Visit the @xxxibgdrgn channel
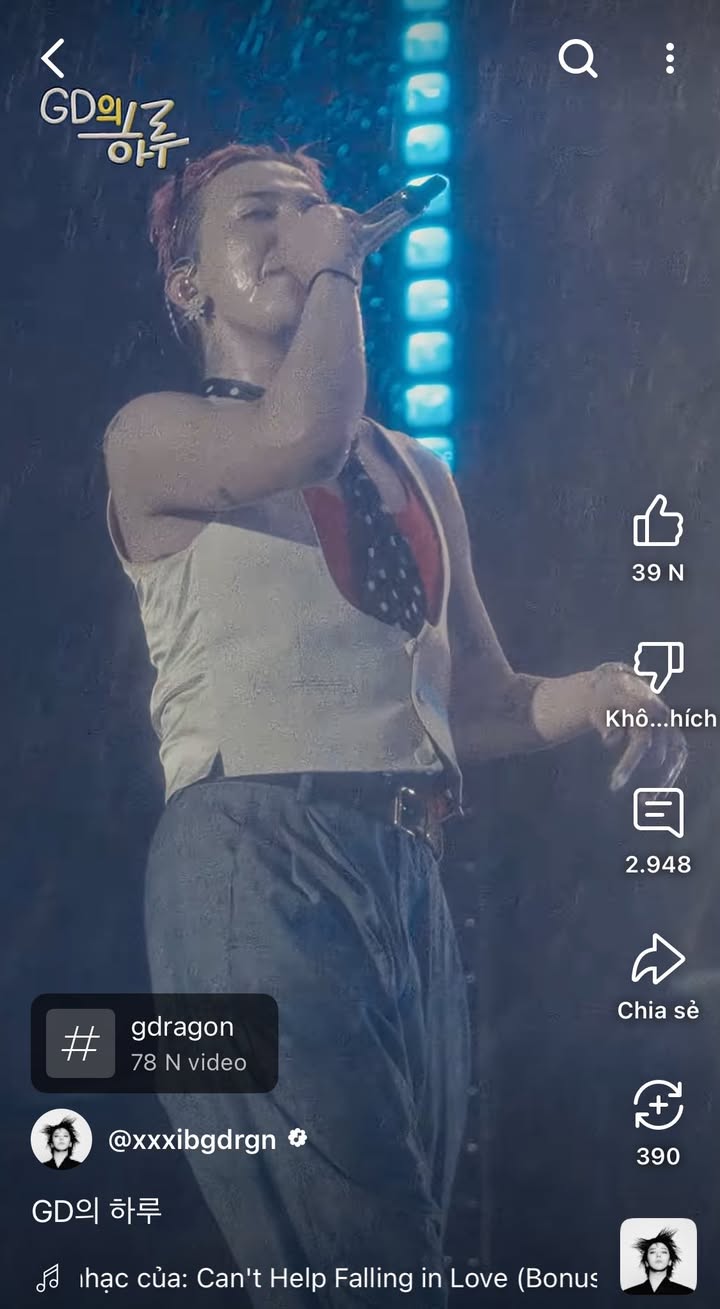 point(191,1140)
